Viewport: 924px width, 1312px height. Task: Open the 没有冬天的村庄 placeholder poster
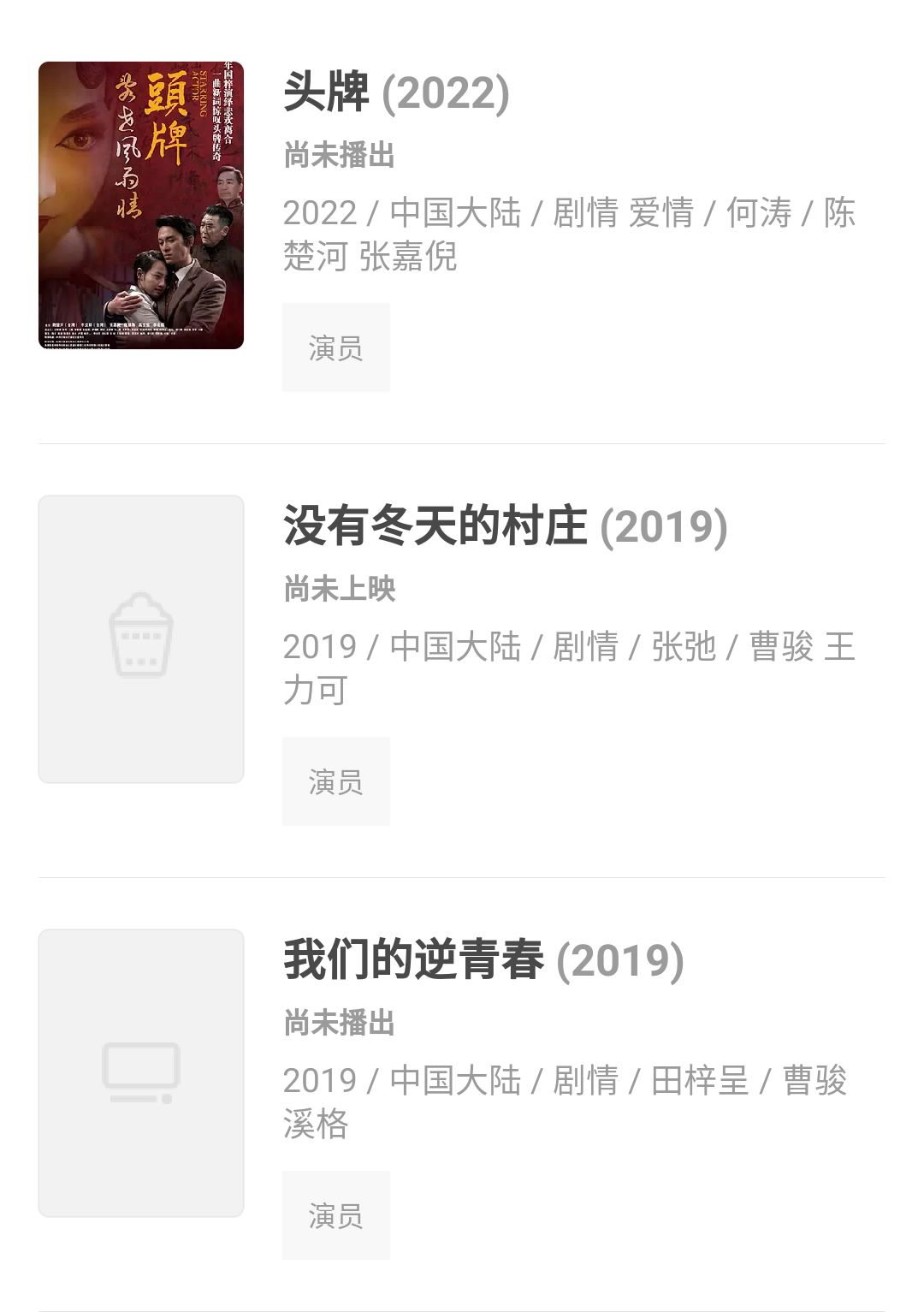click(x=141, y=639)
